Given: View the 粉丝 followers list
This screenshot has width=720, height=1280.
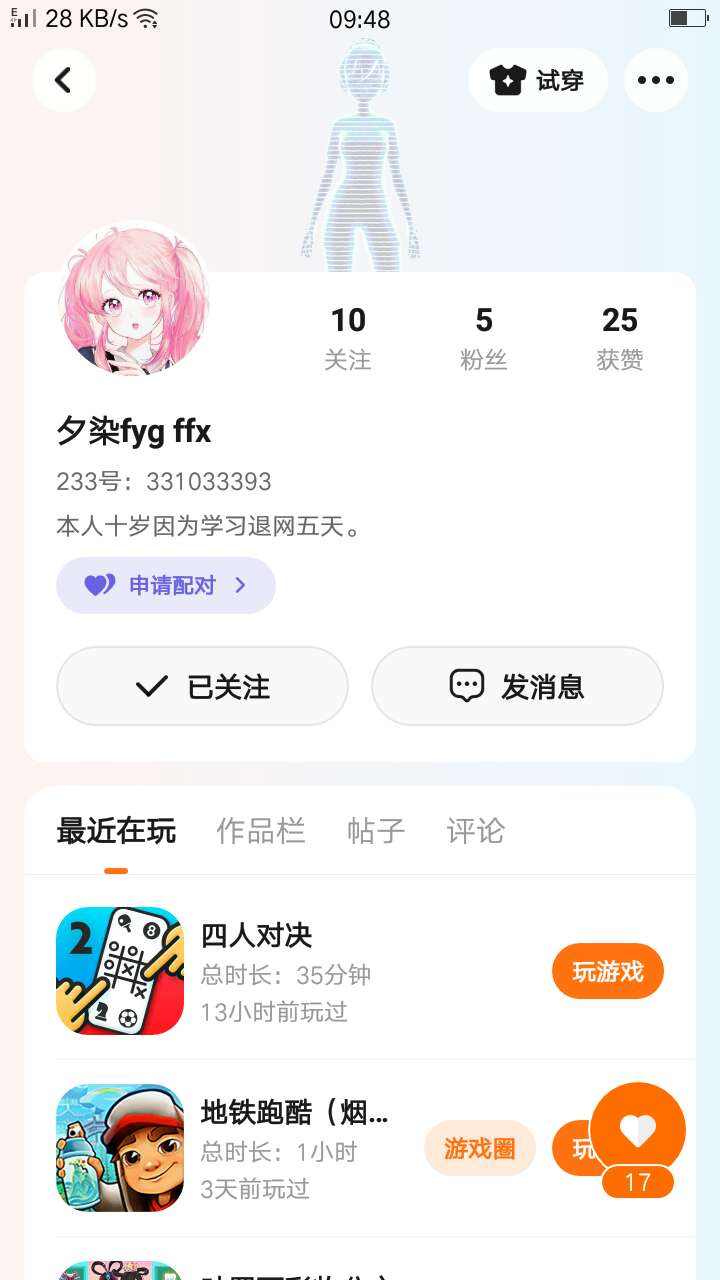Looking at the screenshot, I should pyautogui.click(x=484, y=338).
